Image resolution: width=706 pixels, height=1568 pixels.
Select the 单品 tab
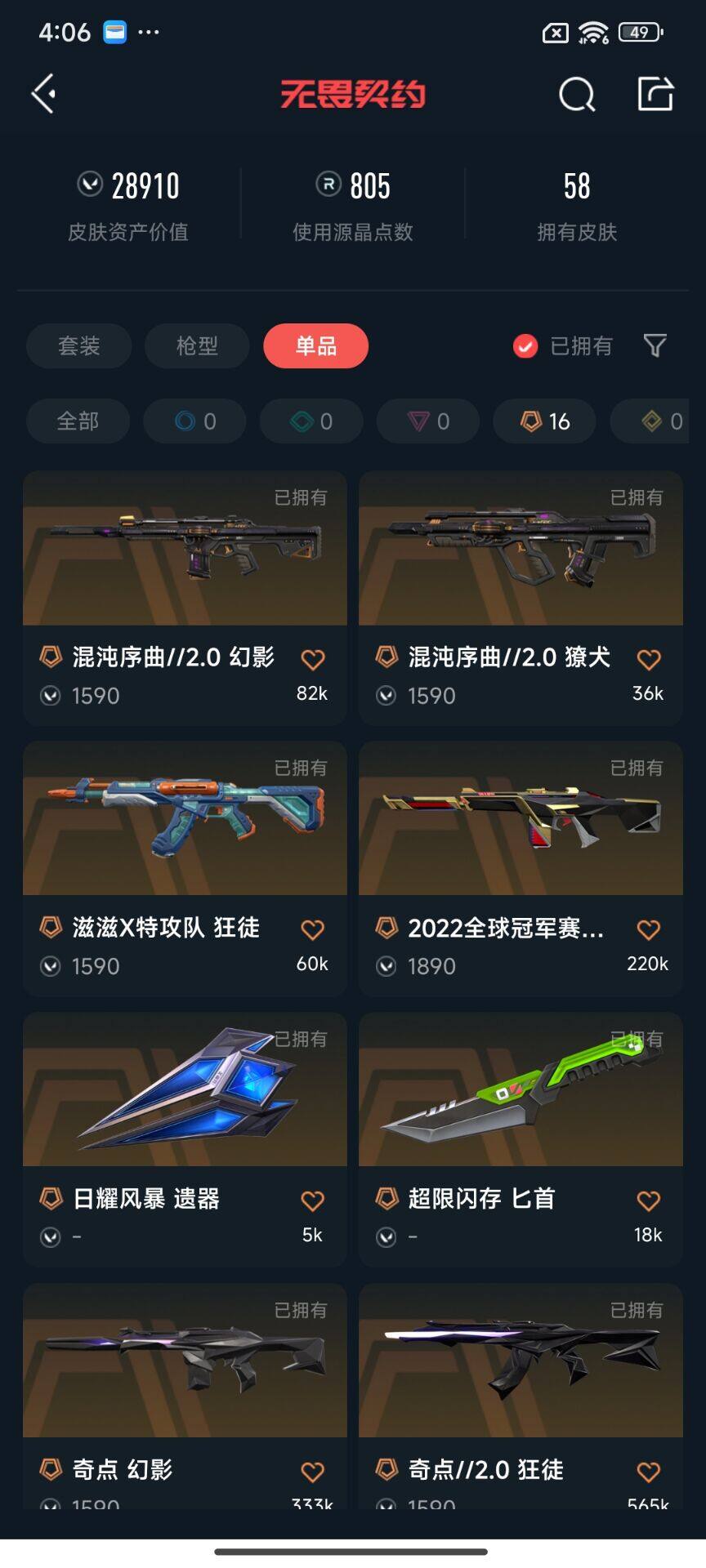(x=315, y=345)
